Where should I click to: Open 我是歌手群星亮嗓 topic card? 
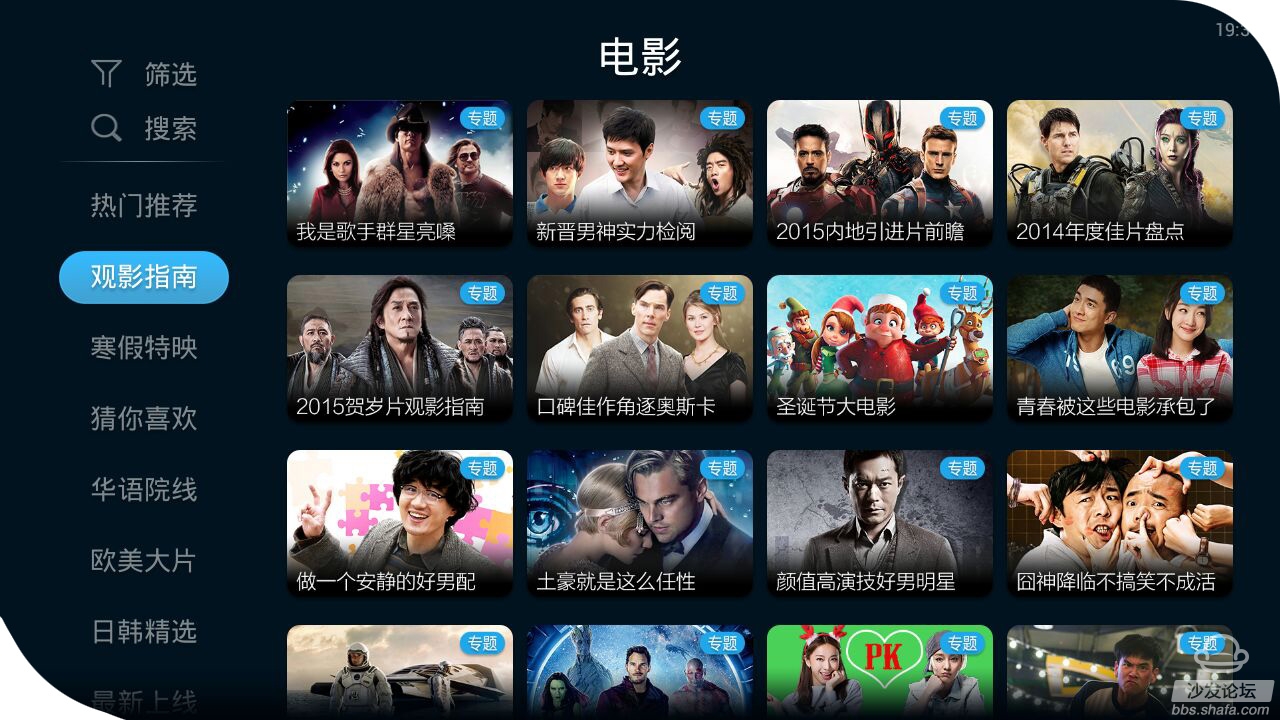tap(400, 173)
